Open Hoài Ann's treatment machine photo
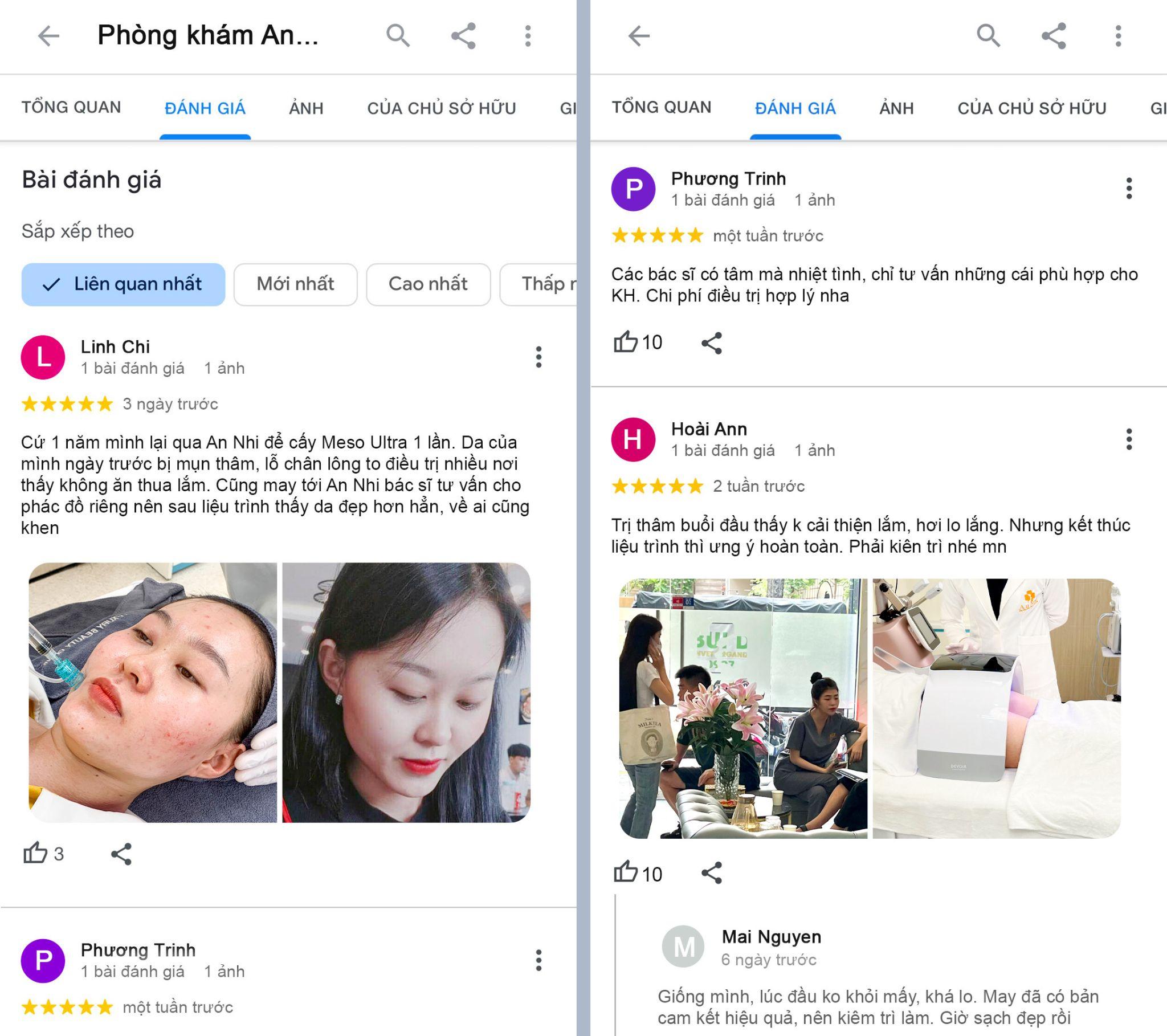The width and height of the screenshot is (1167, 1036). [x=996, y=708]
